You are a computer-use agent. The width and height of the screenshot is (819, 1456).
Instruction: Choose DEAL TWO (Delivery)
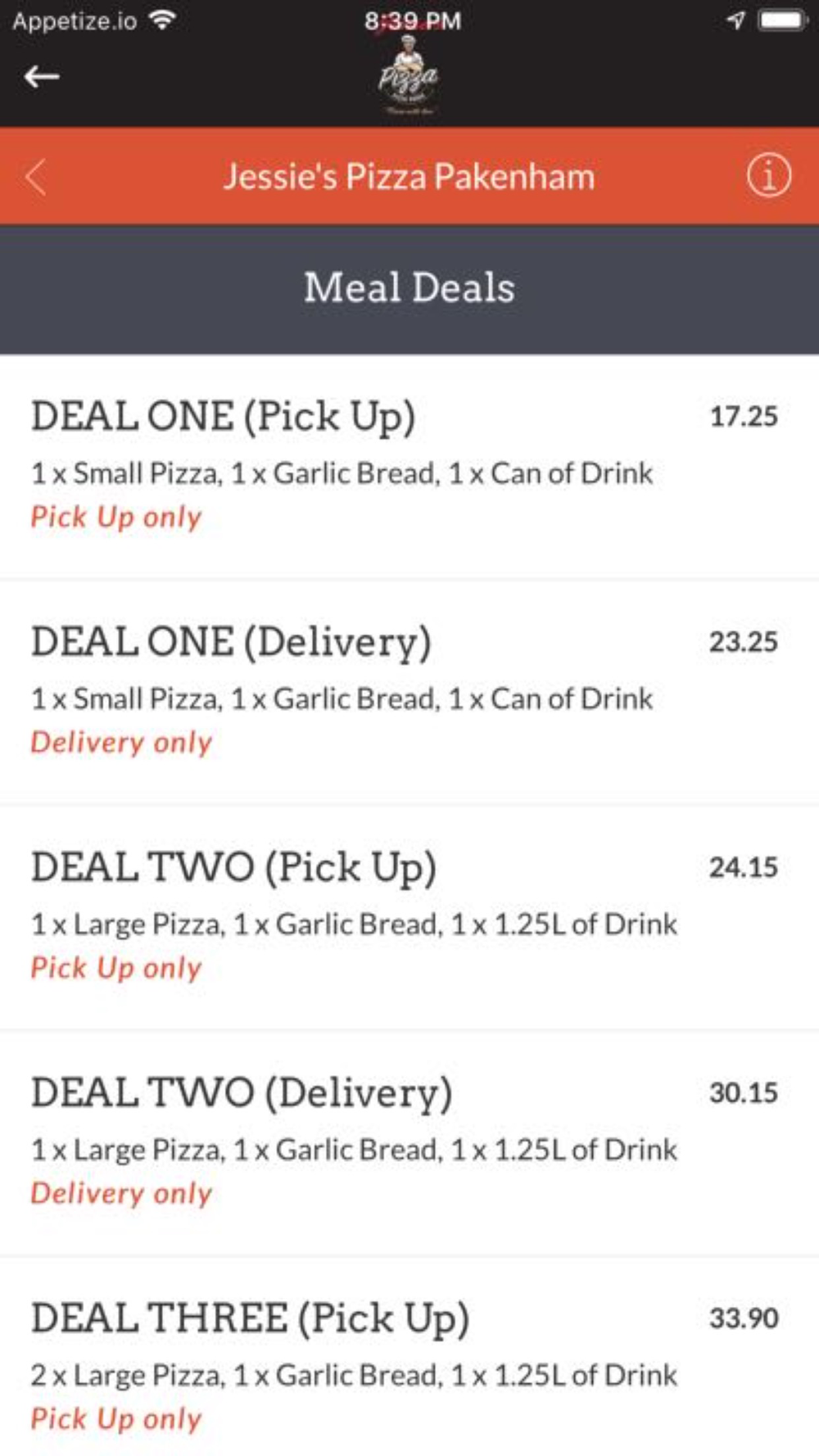pyautogui.click(x=409, y=1143)
